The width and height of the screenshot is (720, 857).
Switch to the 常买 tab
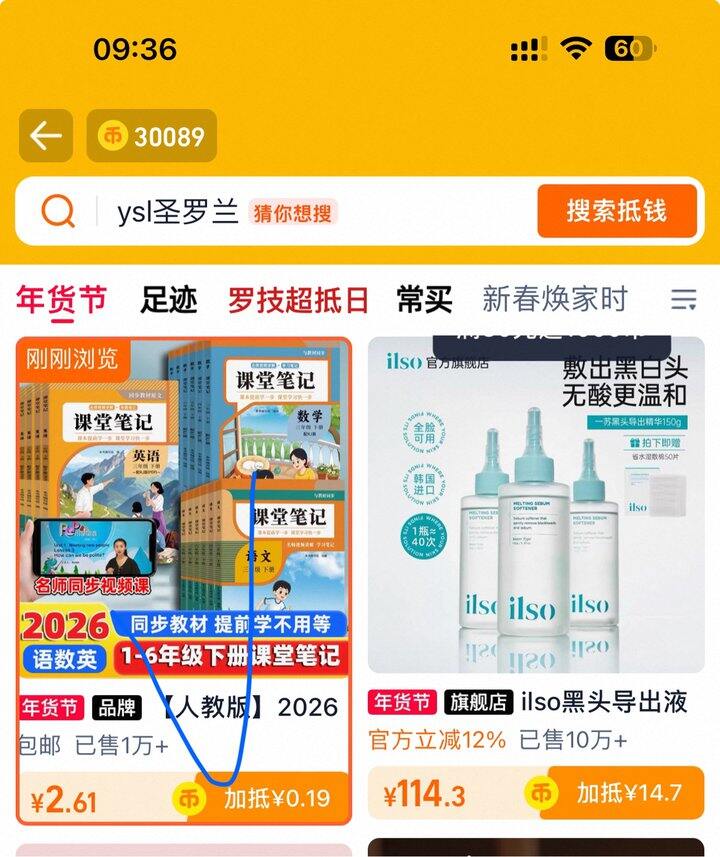(x=424, y=299)
